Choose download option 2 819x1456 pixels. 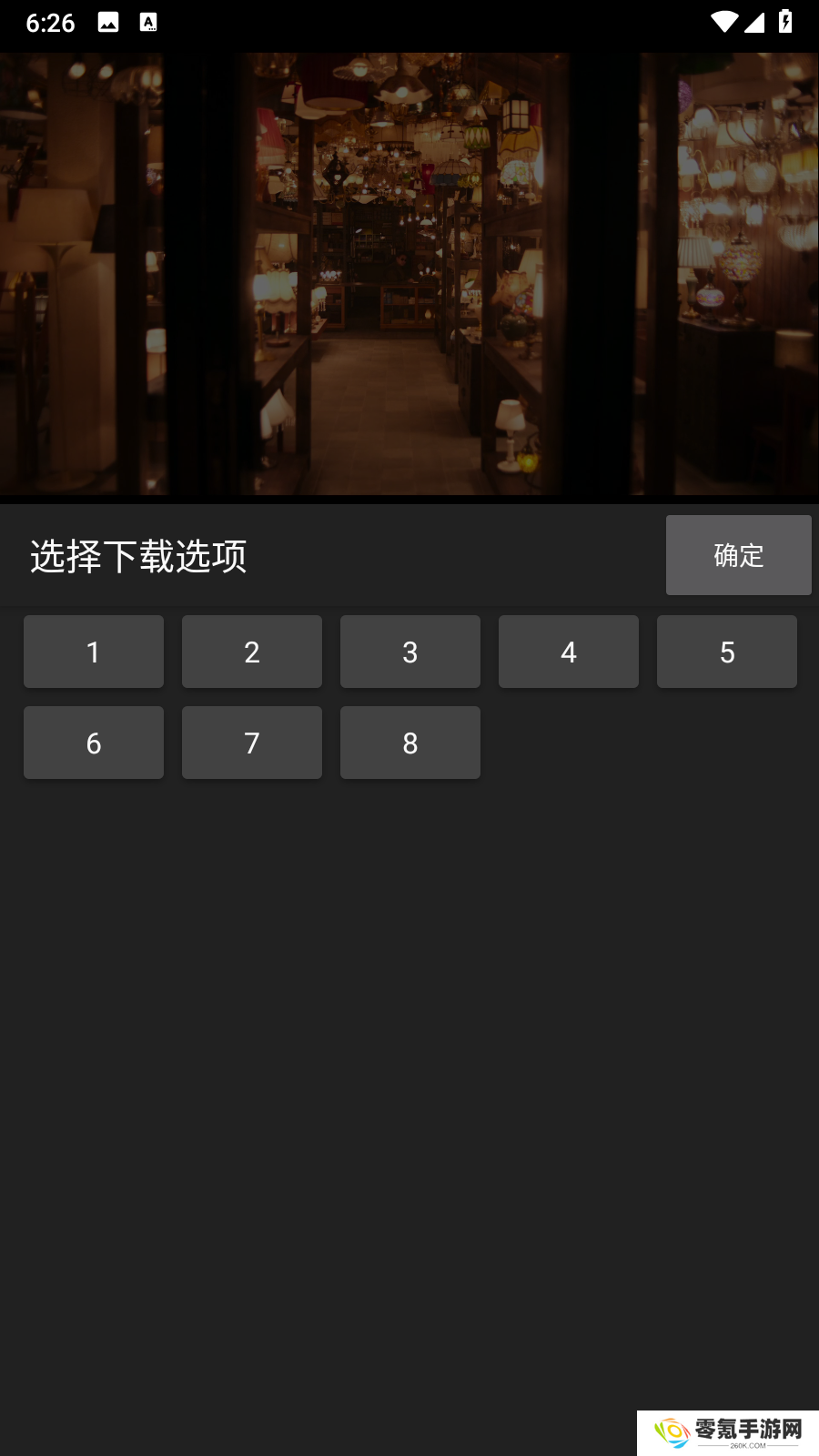252,652
